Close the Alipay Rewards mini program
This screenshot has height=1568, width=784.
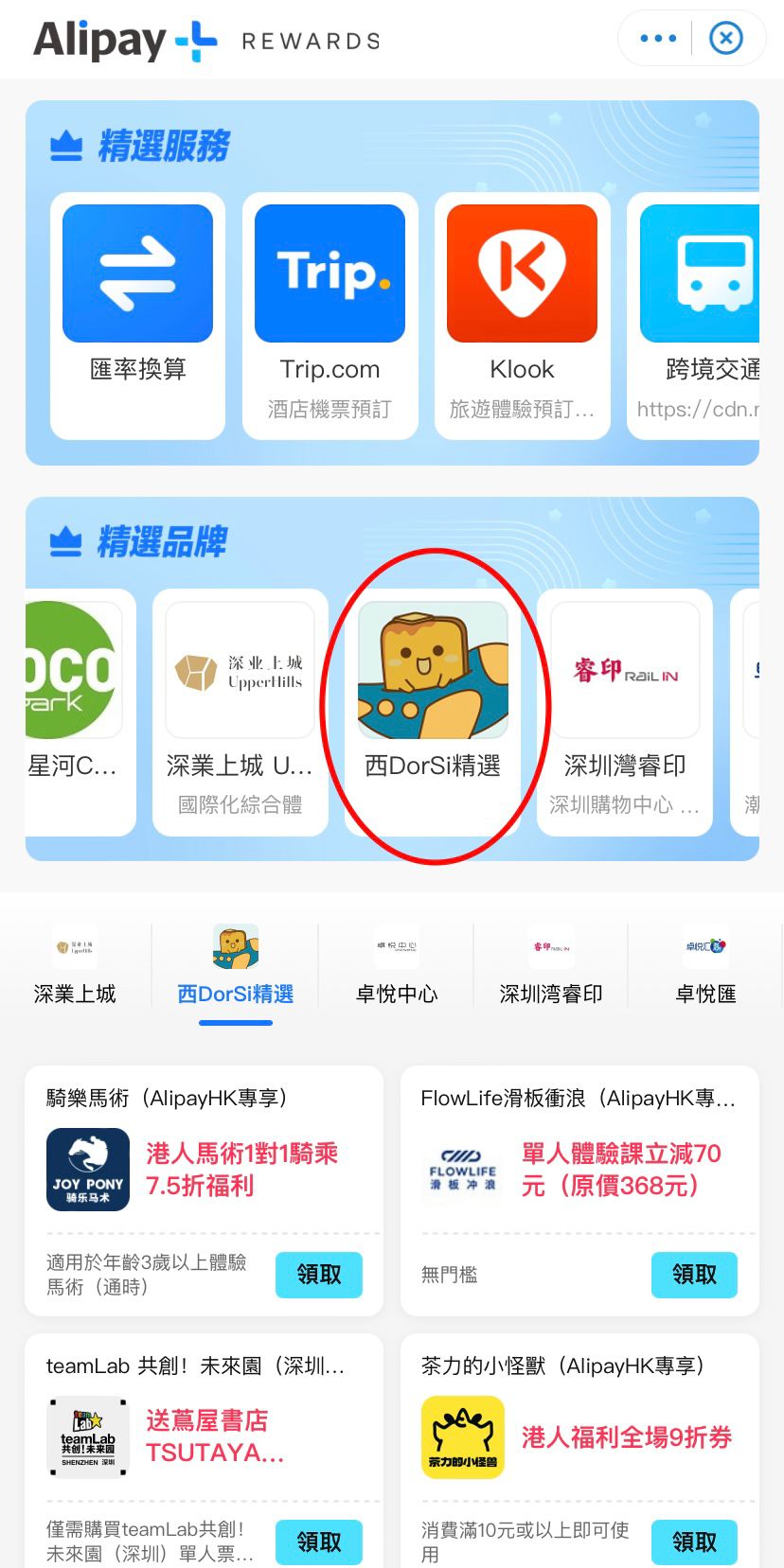pyautogui.click(x=726, y=39)
